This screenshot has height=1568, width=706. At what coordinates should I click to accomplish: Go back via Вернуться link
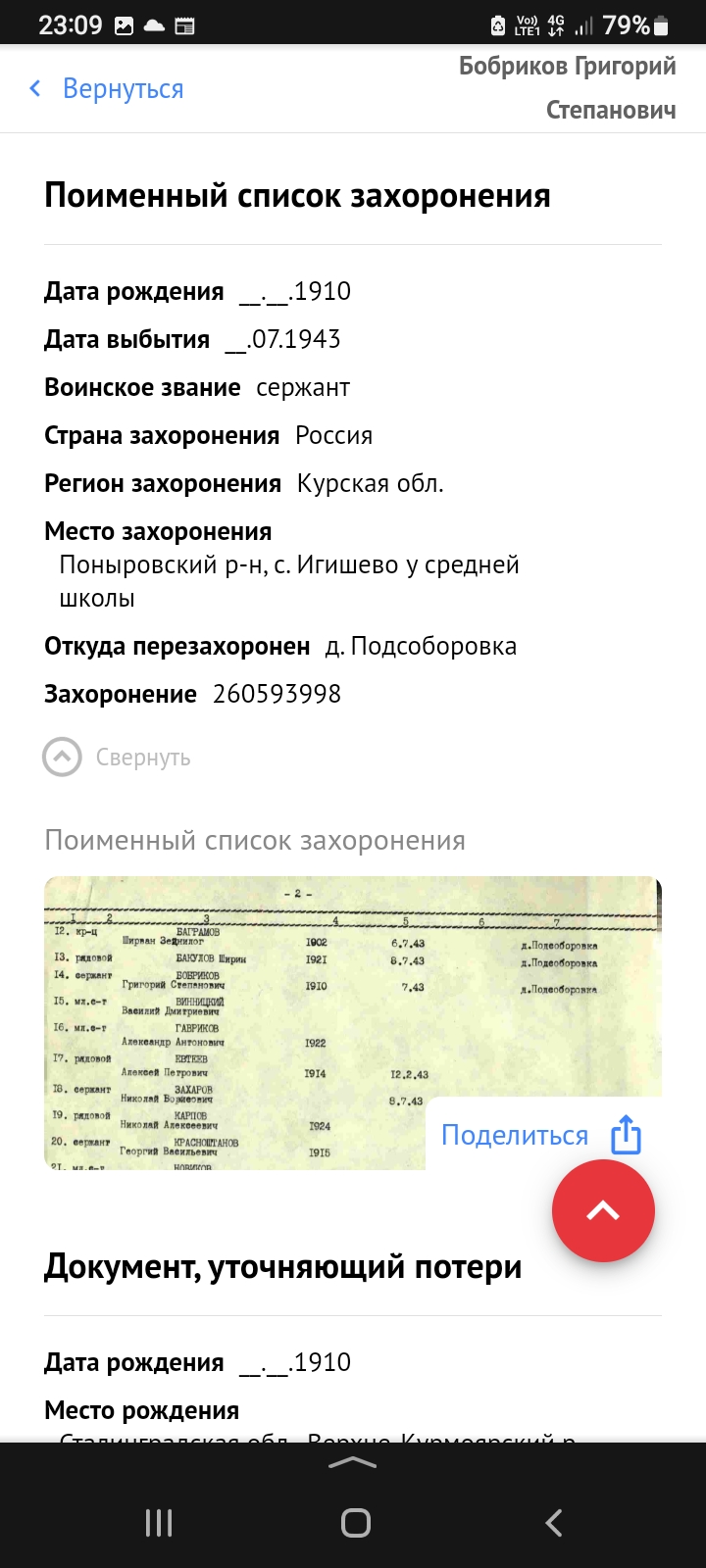pyautogui.click(x=107, y=89)
